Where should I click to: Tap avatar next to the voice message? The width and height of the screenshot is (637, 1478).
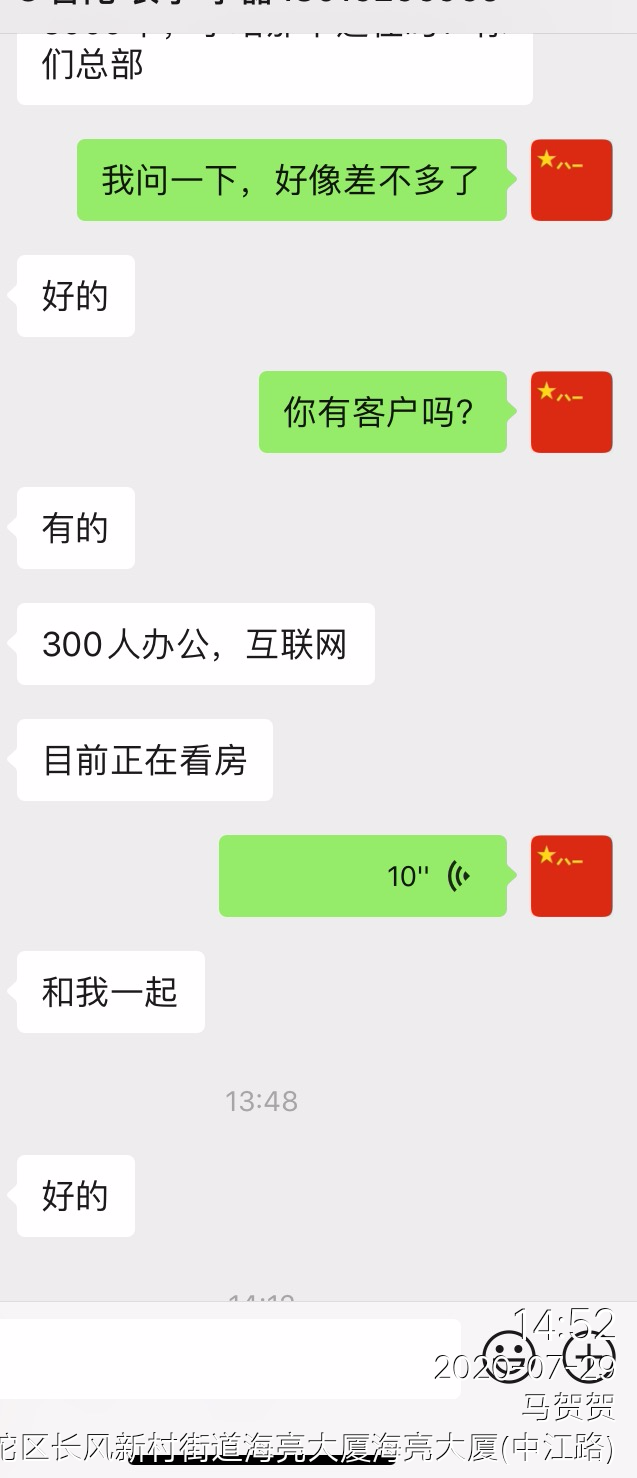571,876
